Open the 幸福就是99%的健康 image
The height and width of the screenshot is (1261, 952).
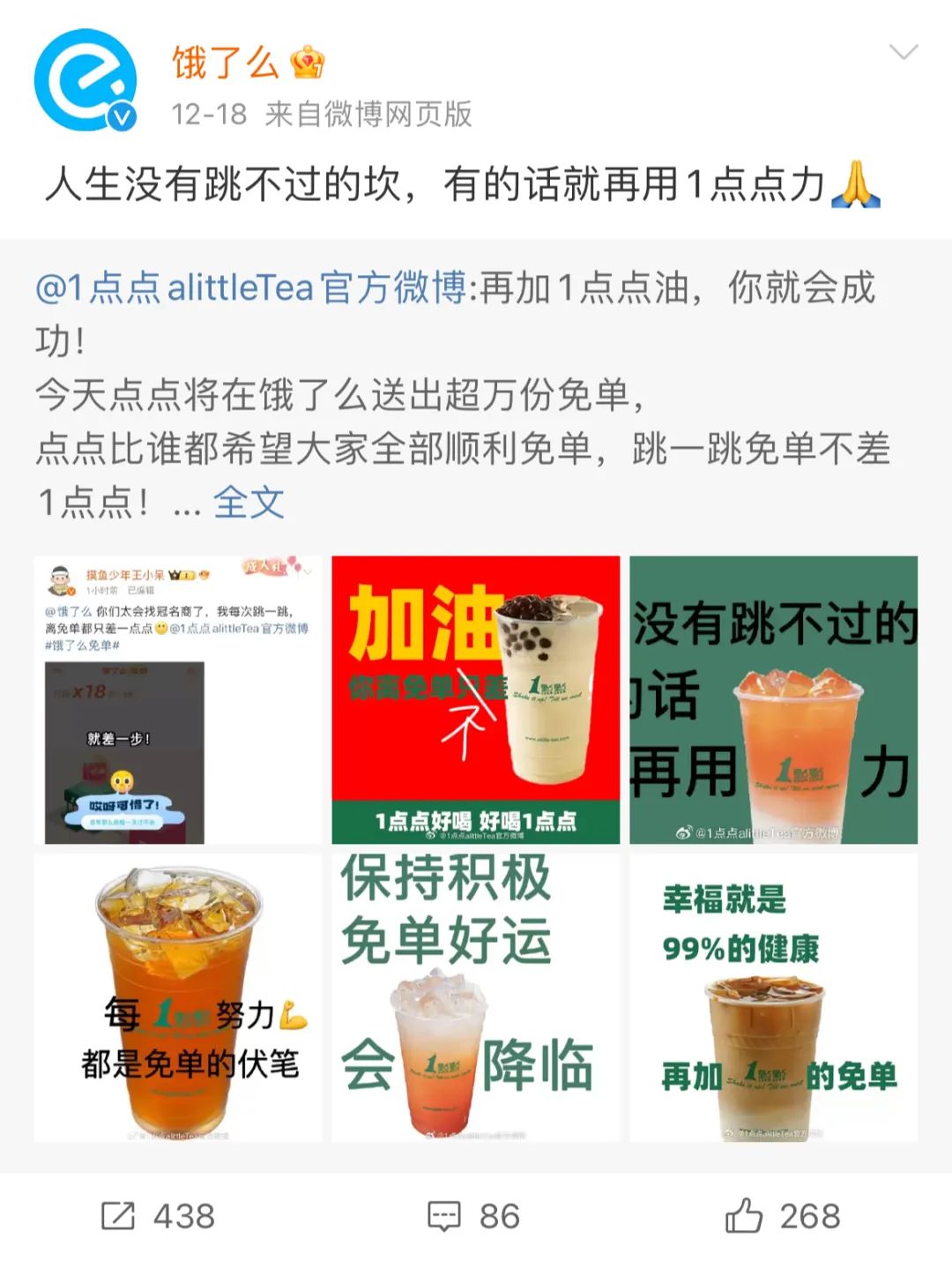(773, 997)
